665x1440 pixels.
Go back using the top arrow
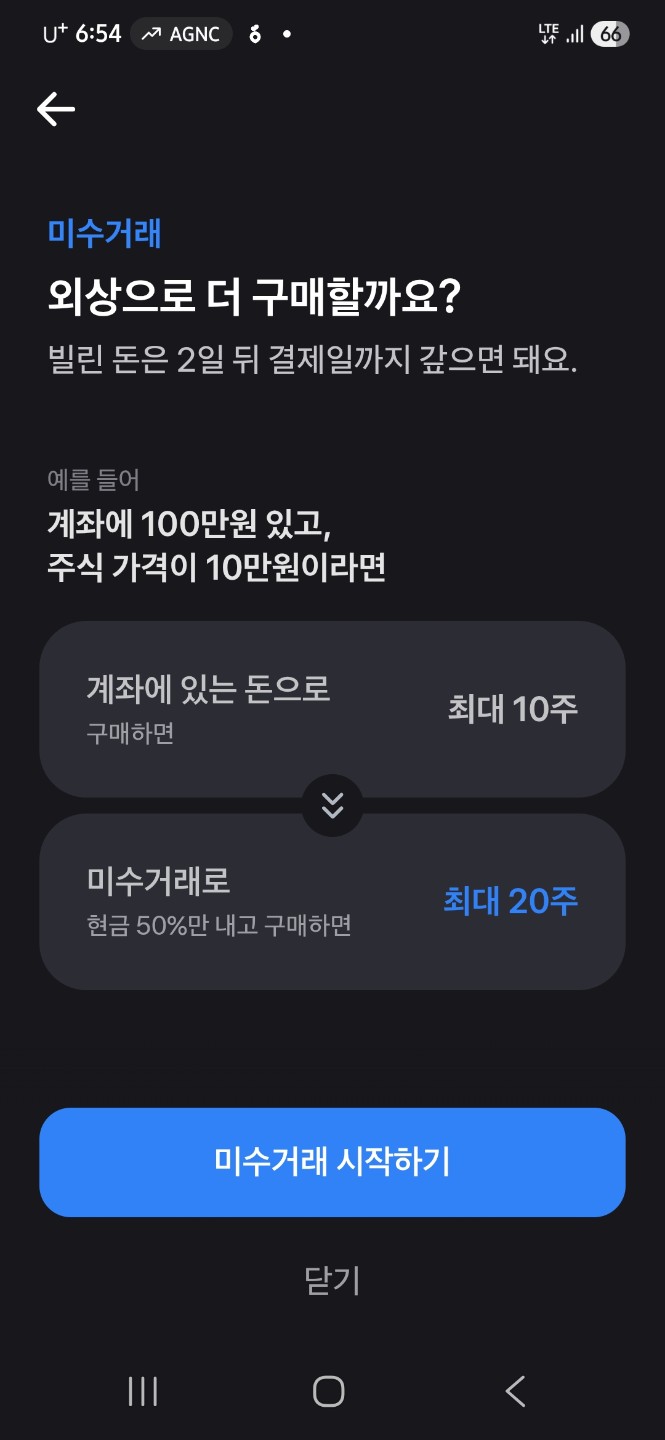click(x=56, y=109)
